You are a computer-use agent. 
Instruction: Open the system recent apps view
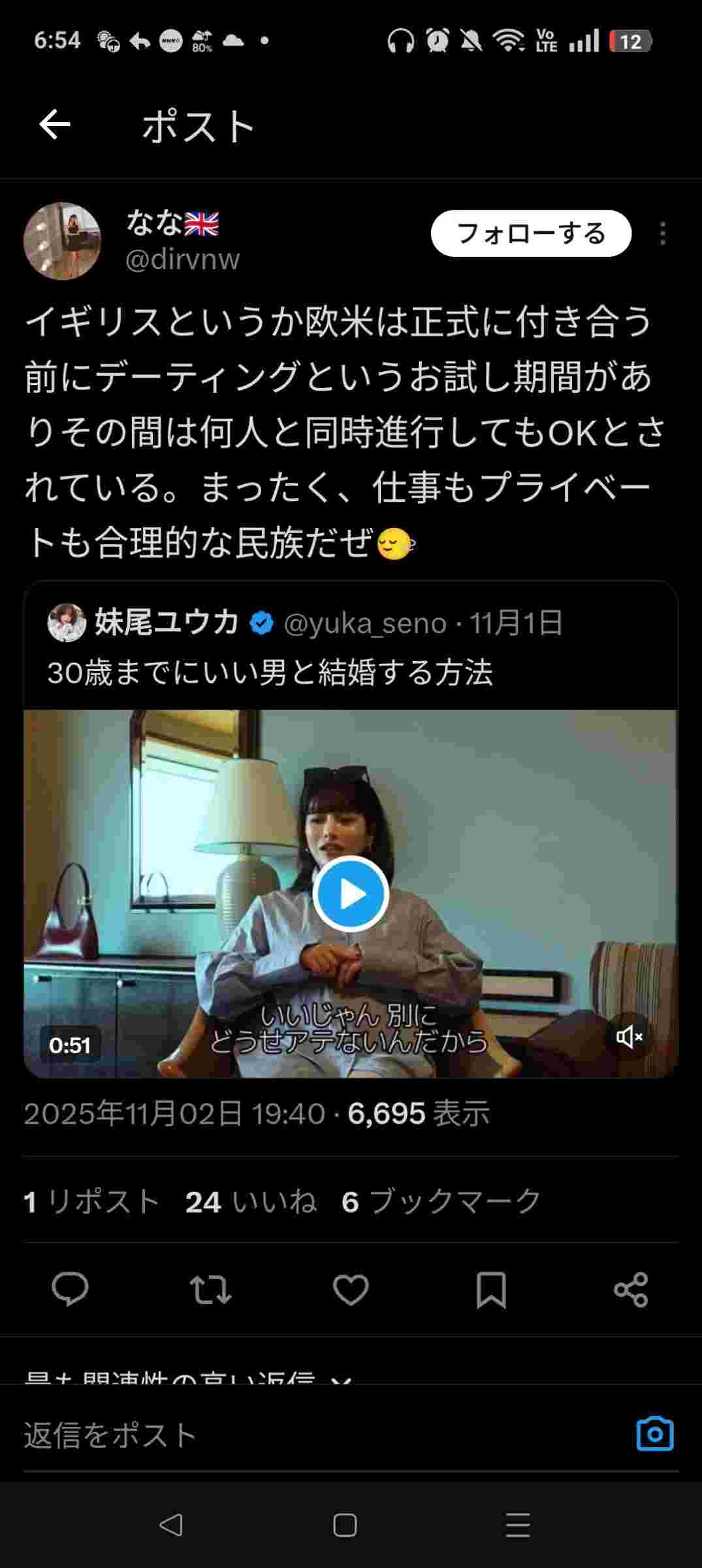pyautogui.click(x=518, y=1526)
